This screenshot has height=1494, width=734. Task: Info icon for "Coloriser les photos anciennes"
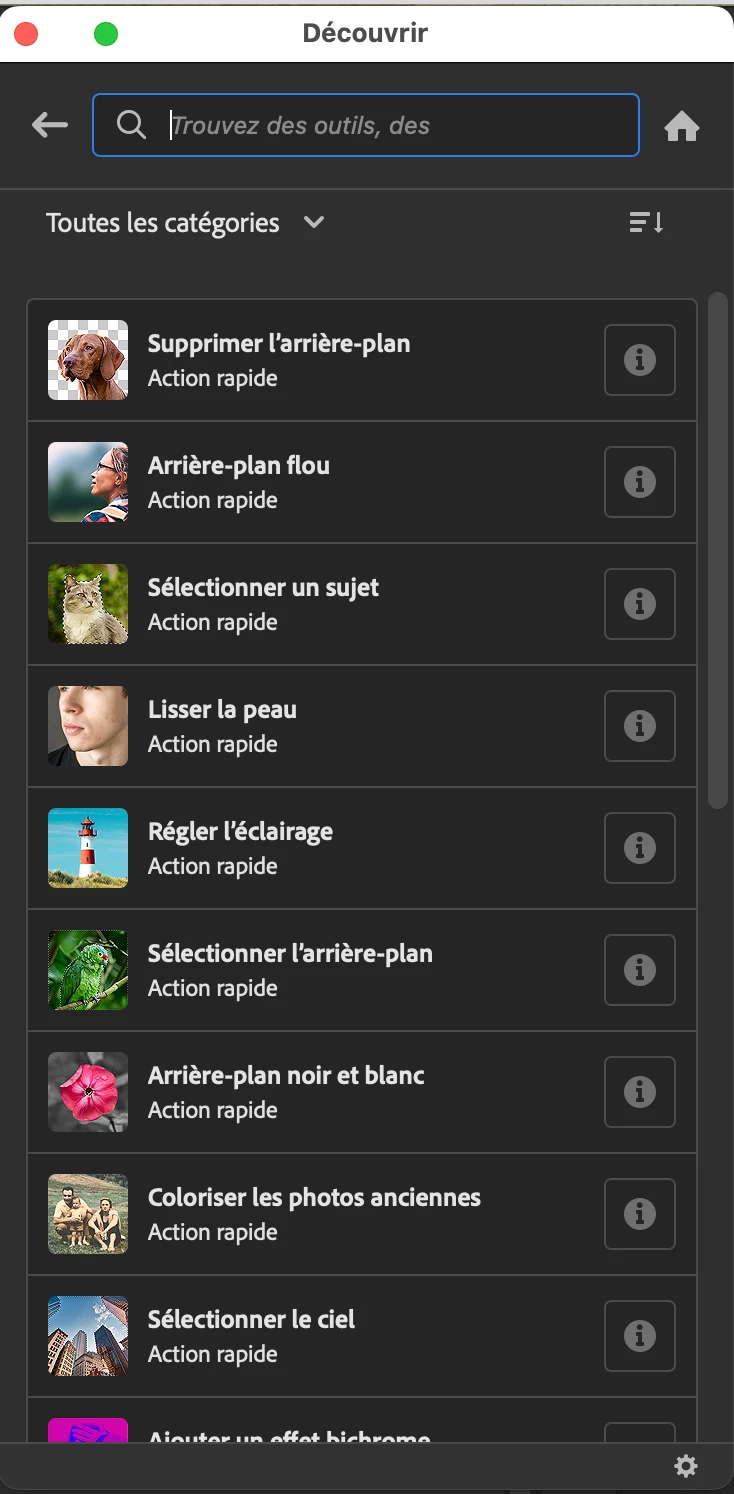(x=640, y=1214)
